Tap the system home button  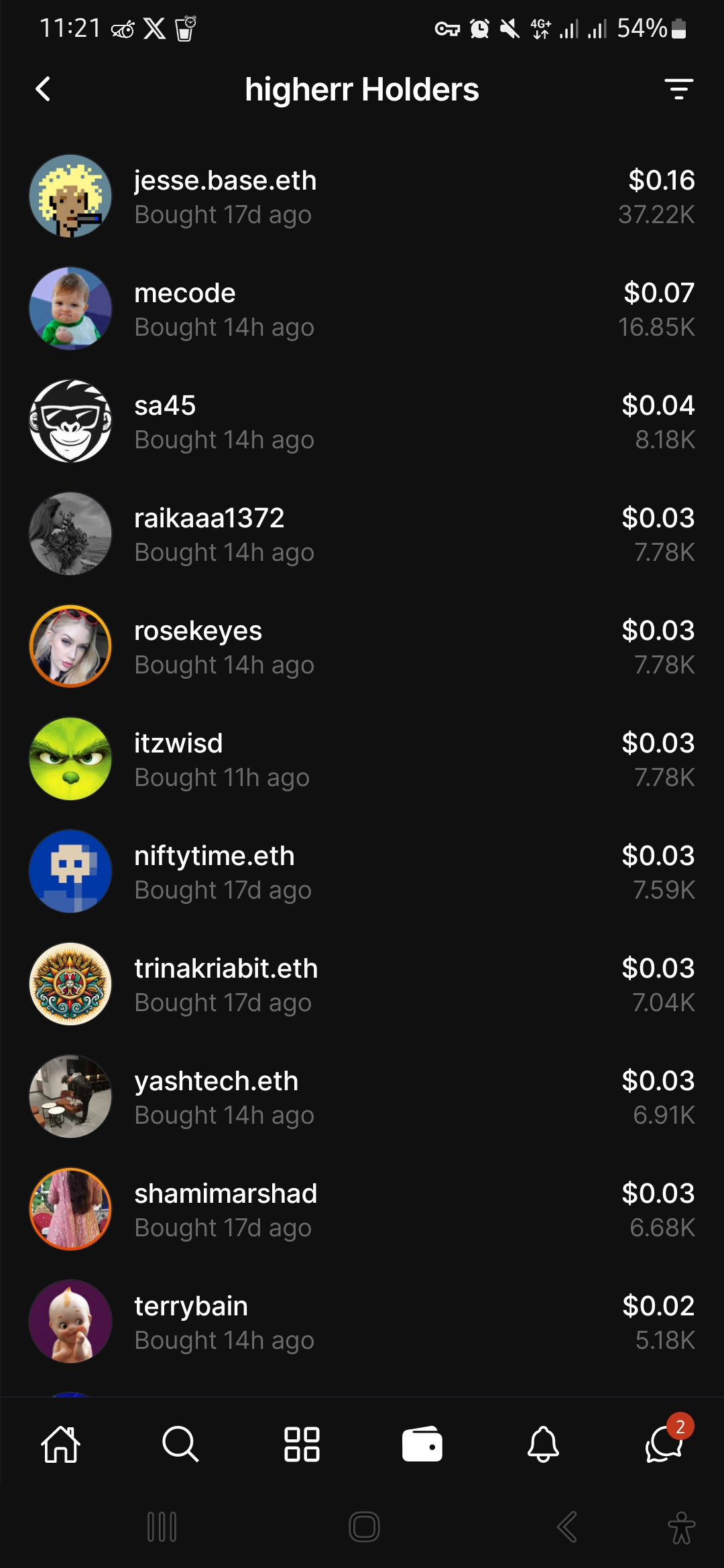pos(364,1527)
